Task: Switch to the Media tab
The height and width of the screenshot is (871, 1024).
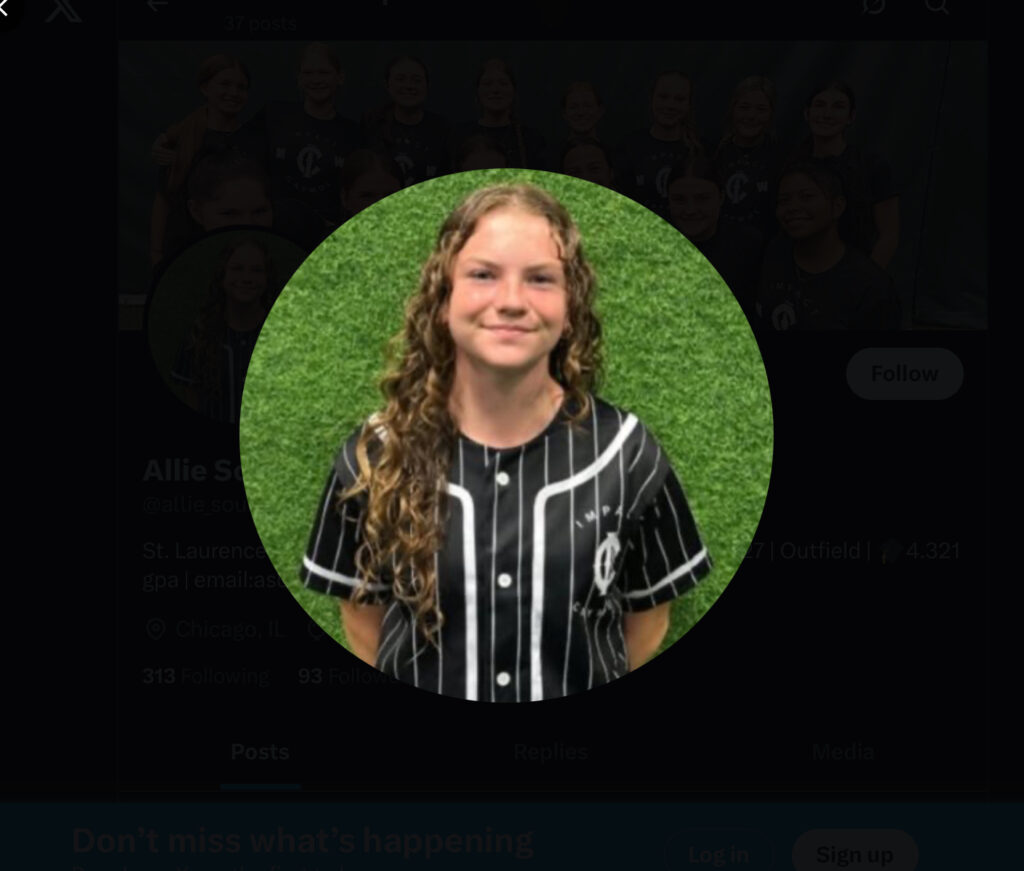Action: (842, 752)
